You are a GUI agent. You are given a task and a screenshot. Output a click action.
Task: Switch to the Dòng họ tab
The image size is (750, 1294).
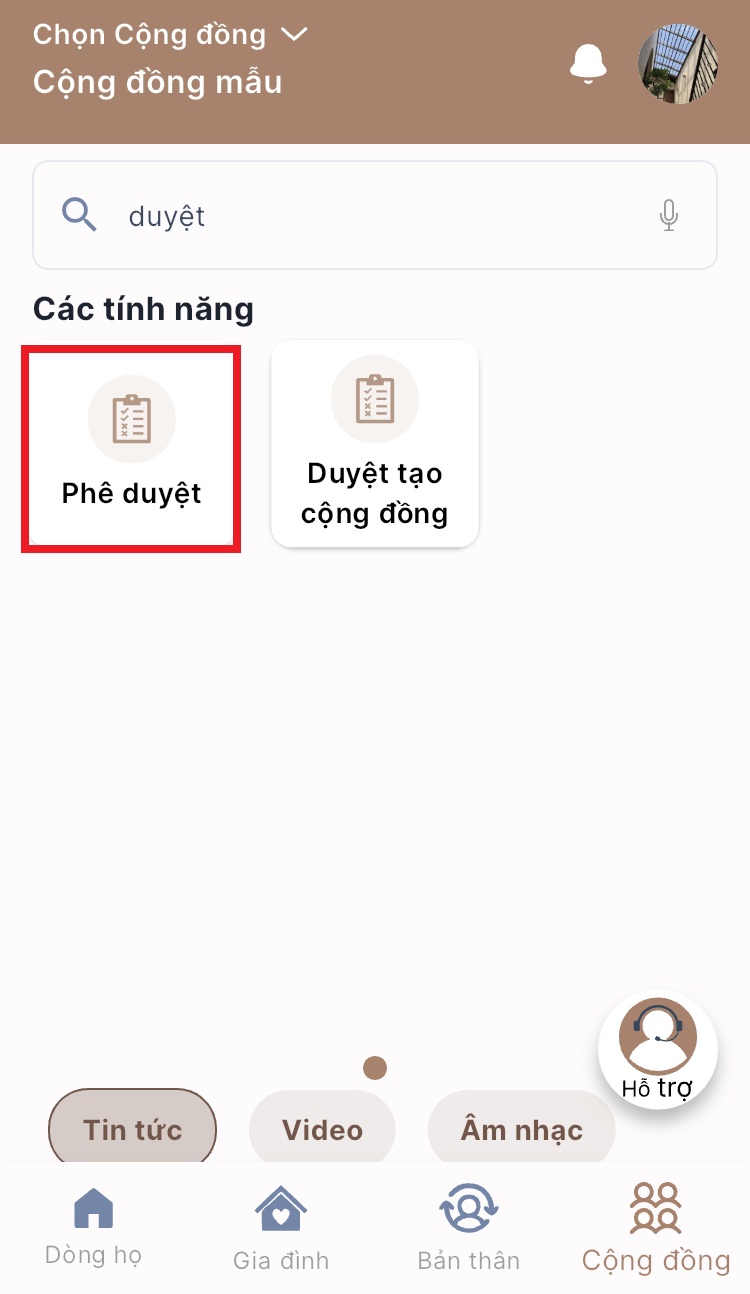94,1225
